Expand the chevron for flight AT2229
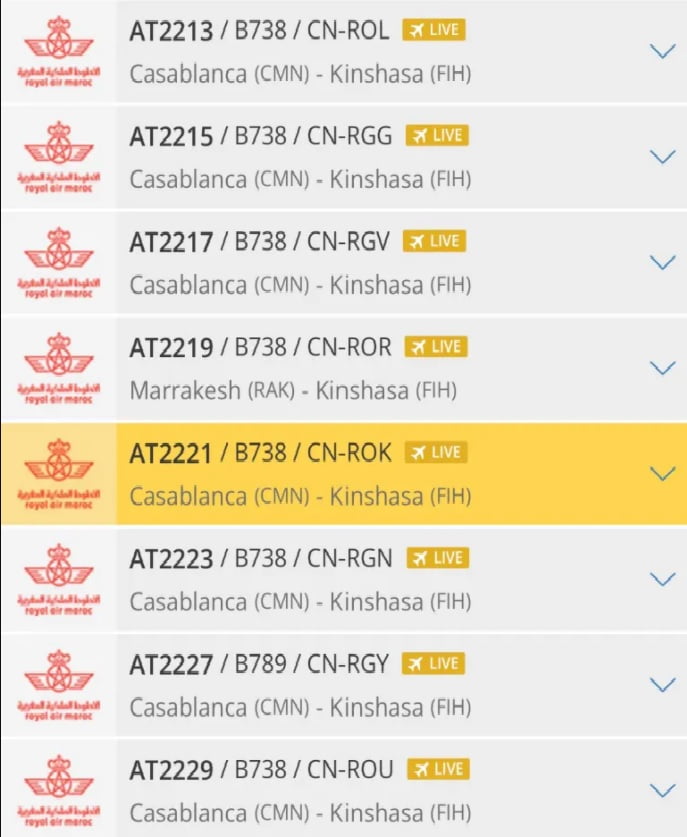Image resolution: width=687 pixels, height=837 pixels. (x=662, y=790)
